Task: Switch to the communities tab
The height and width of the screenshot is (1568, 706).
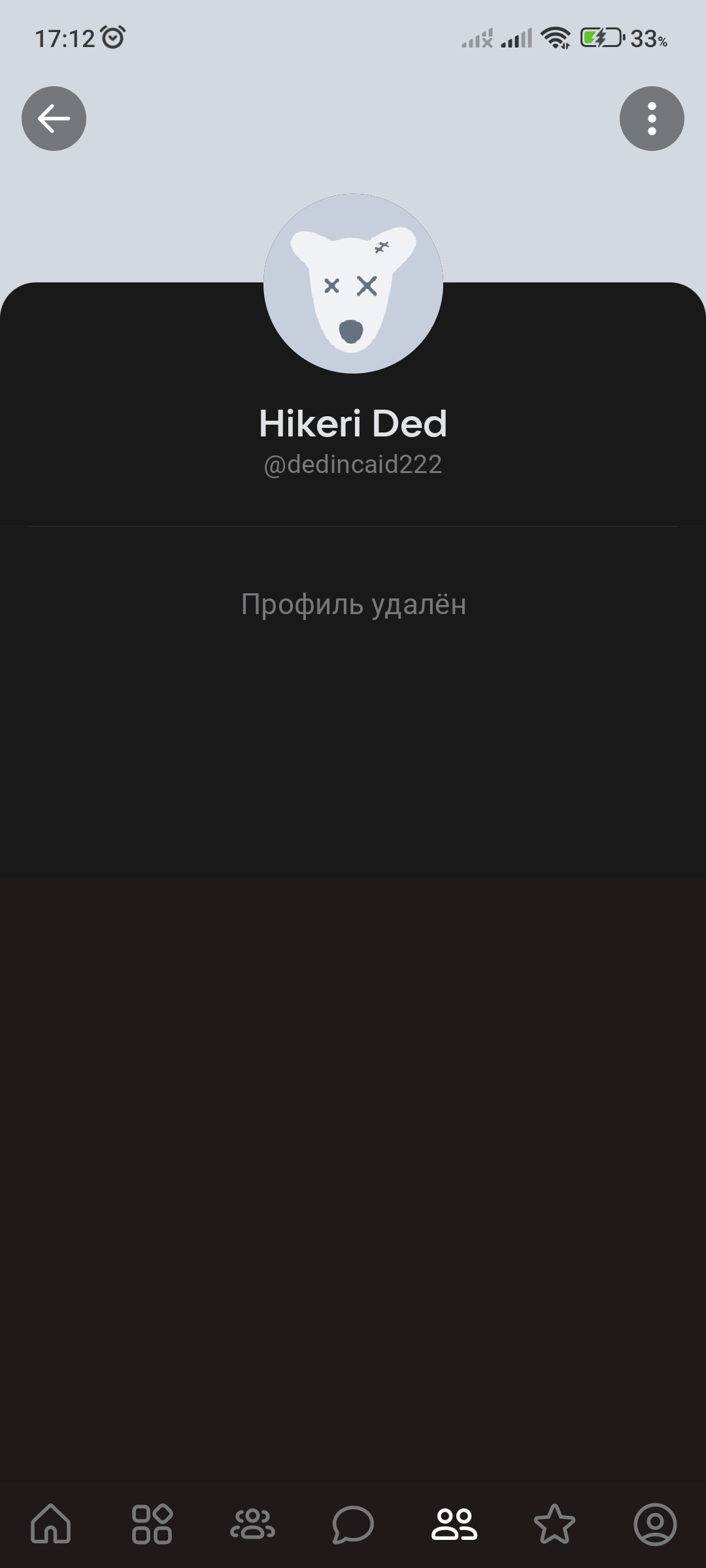Action: coord(252,1524)
